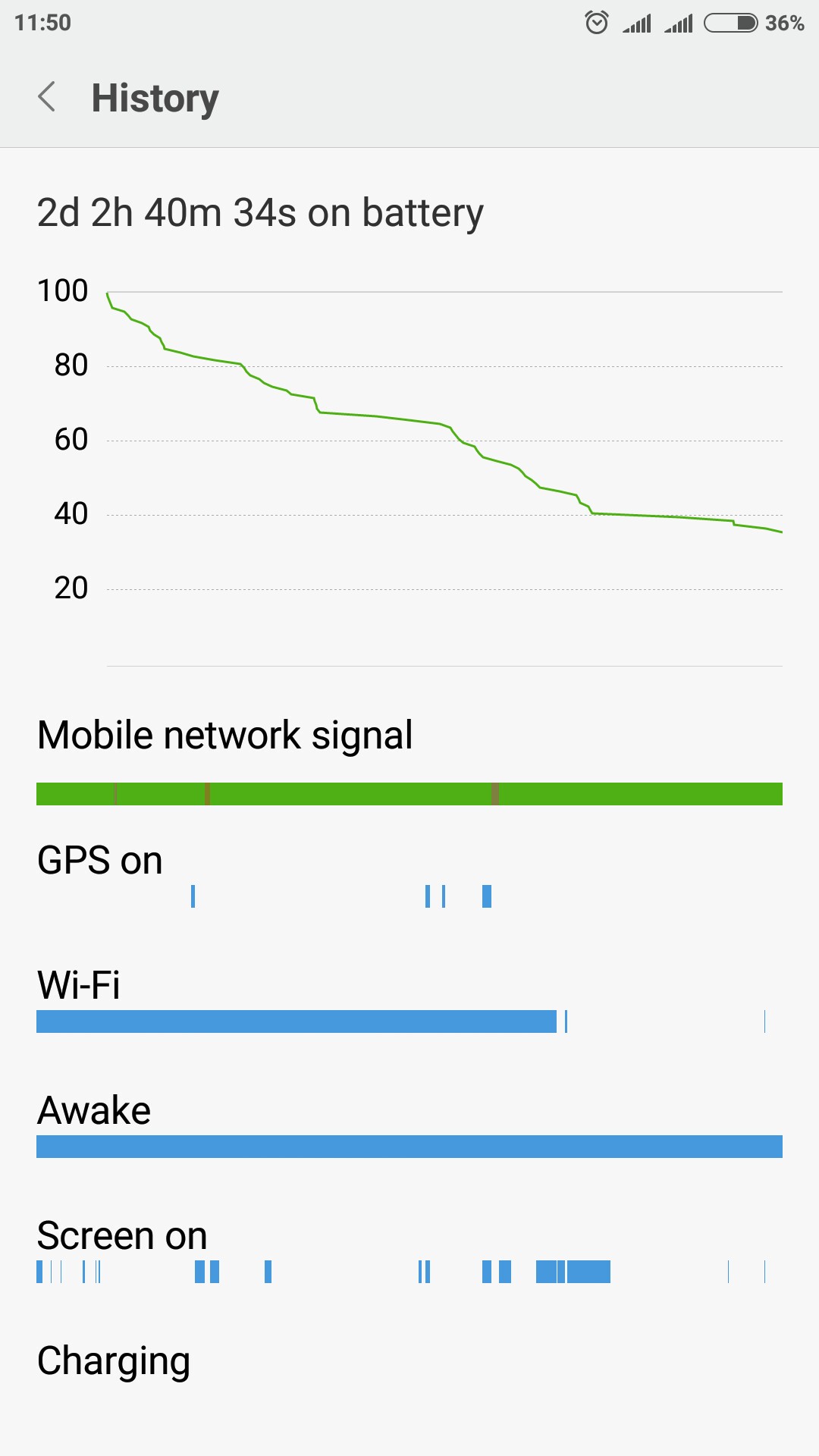This screenshot has height=1456, width=819.
Task: Tap the green battery discharge curve
Action: click(379, 421)
